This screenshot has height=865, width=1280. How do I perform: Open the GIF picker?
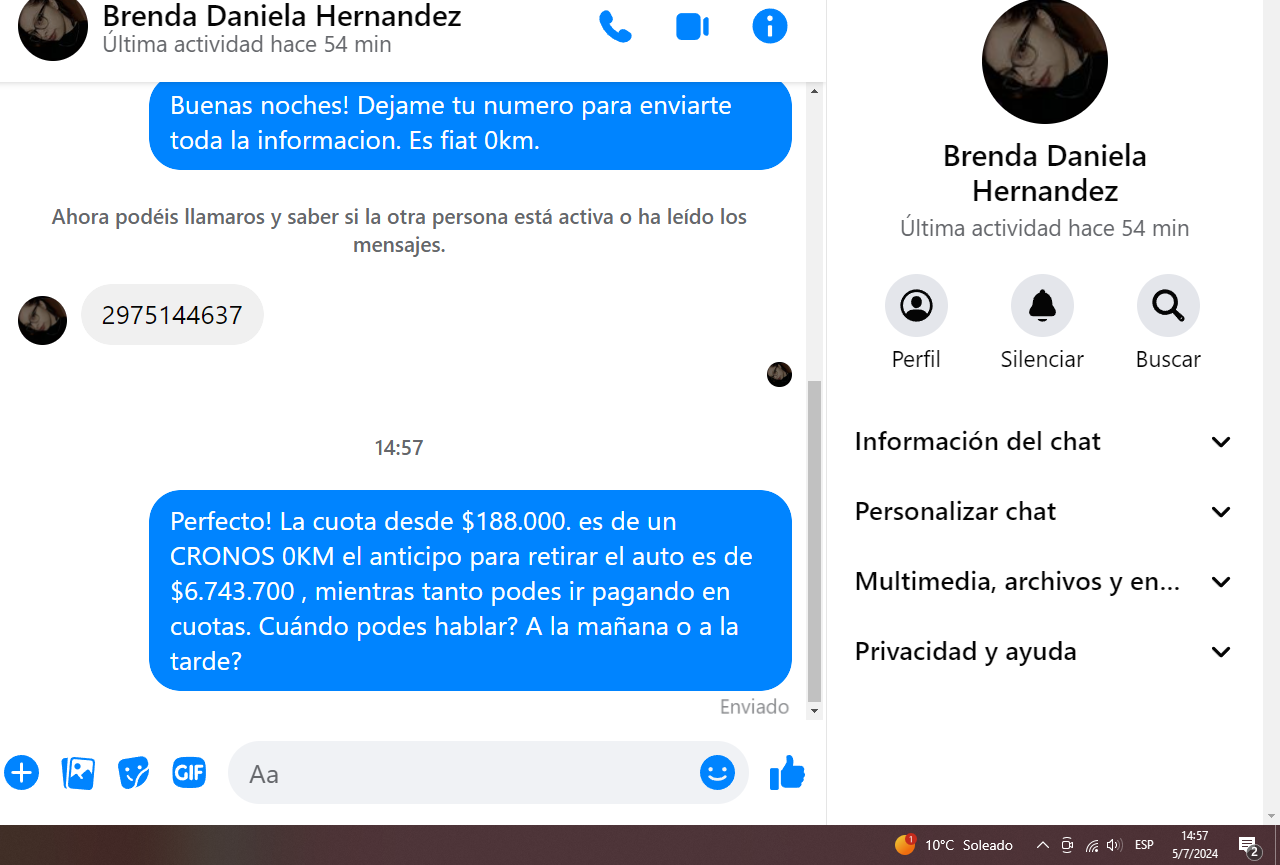click(189, 773)
